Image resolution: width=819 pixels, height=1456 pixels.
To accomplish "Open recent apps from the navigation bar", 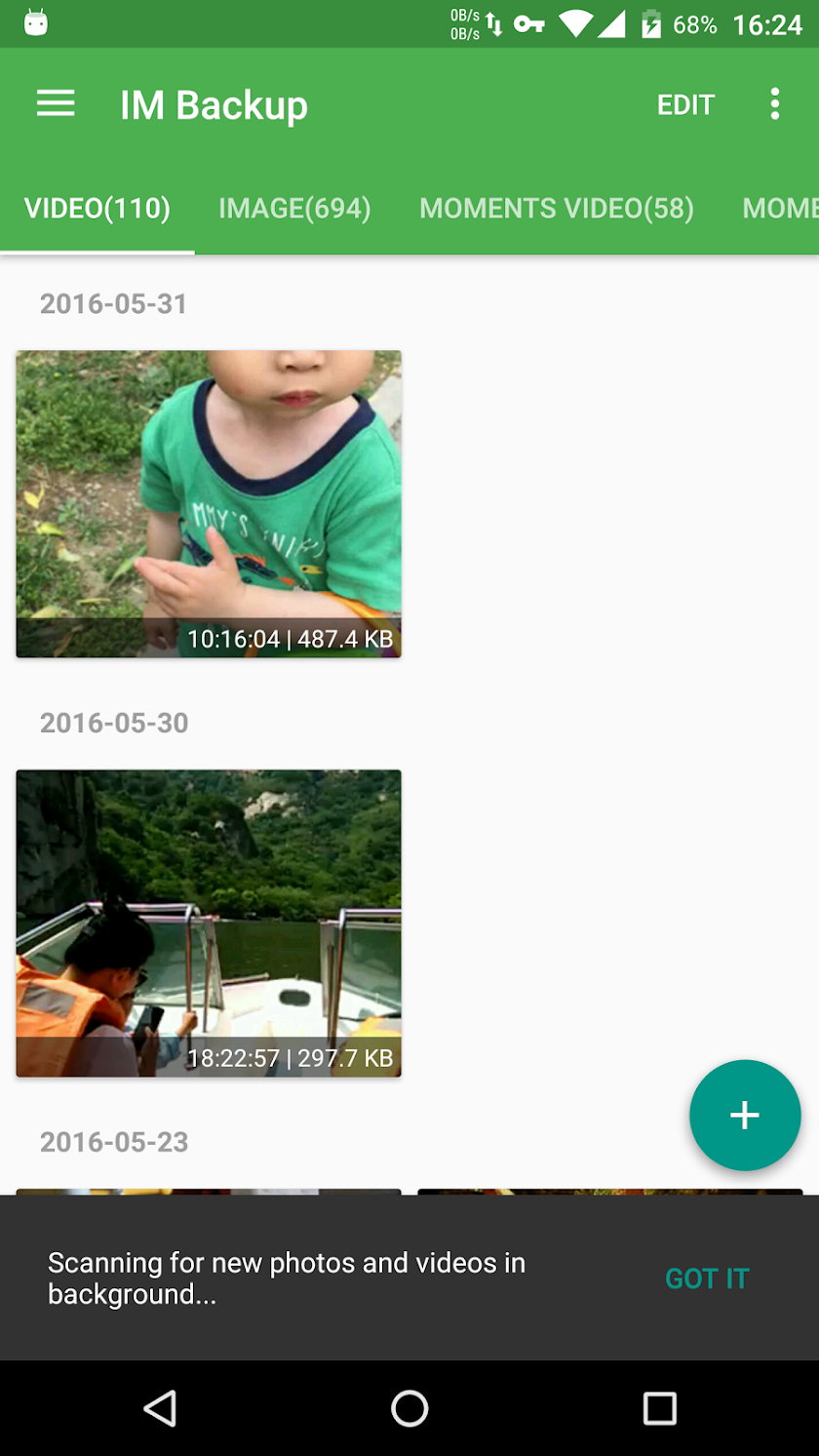I will pyautogui.click(x=659, y=1408).
